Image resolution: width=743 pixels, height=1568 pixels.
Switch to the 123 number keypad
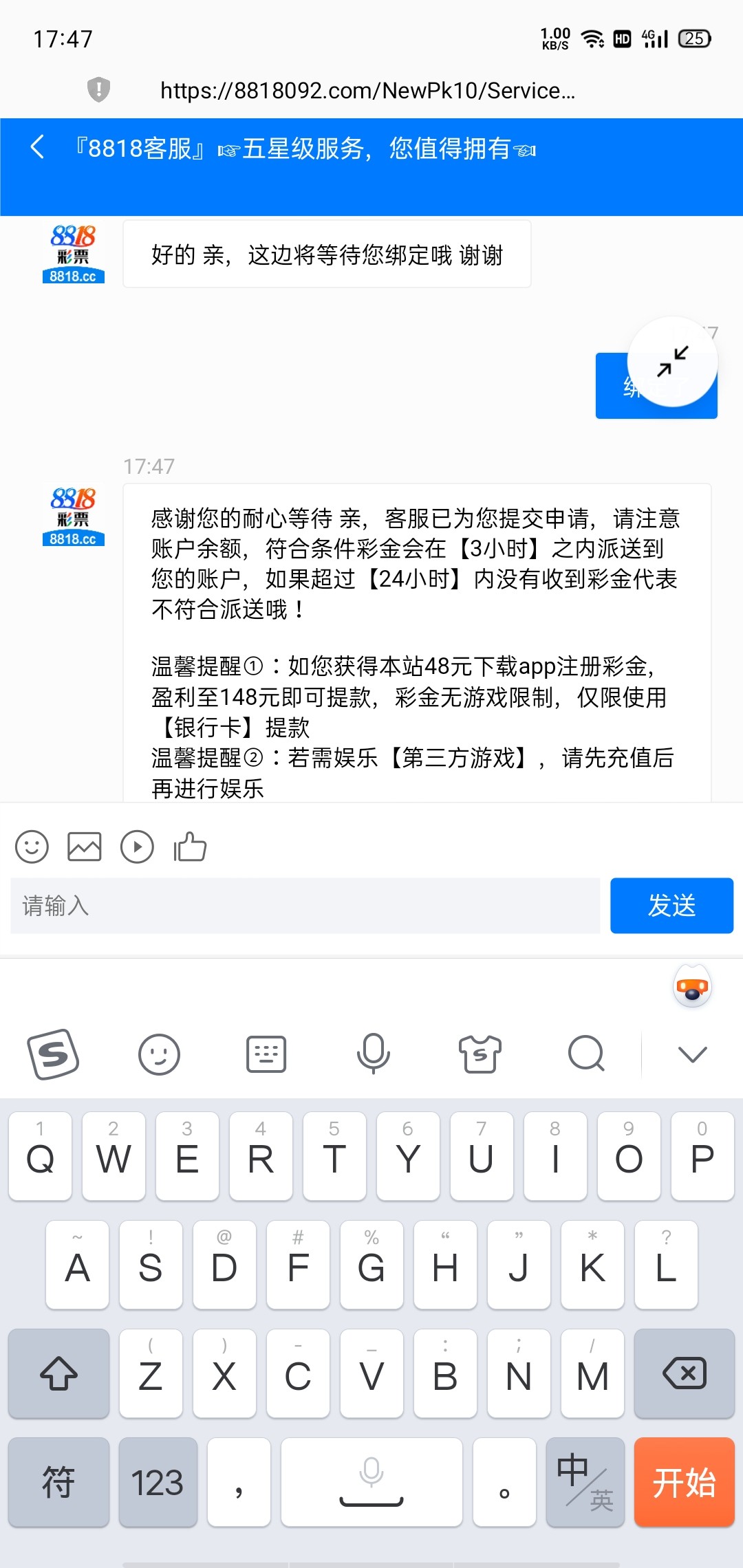[158, 1482]
